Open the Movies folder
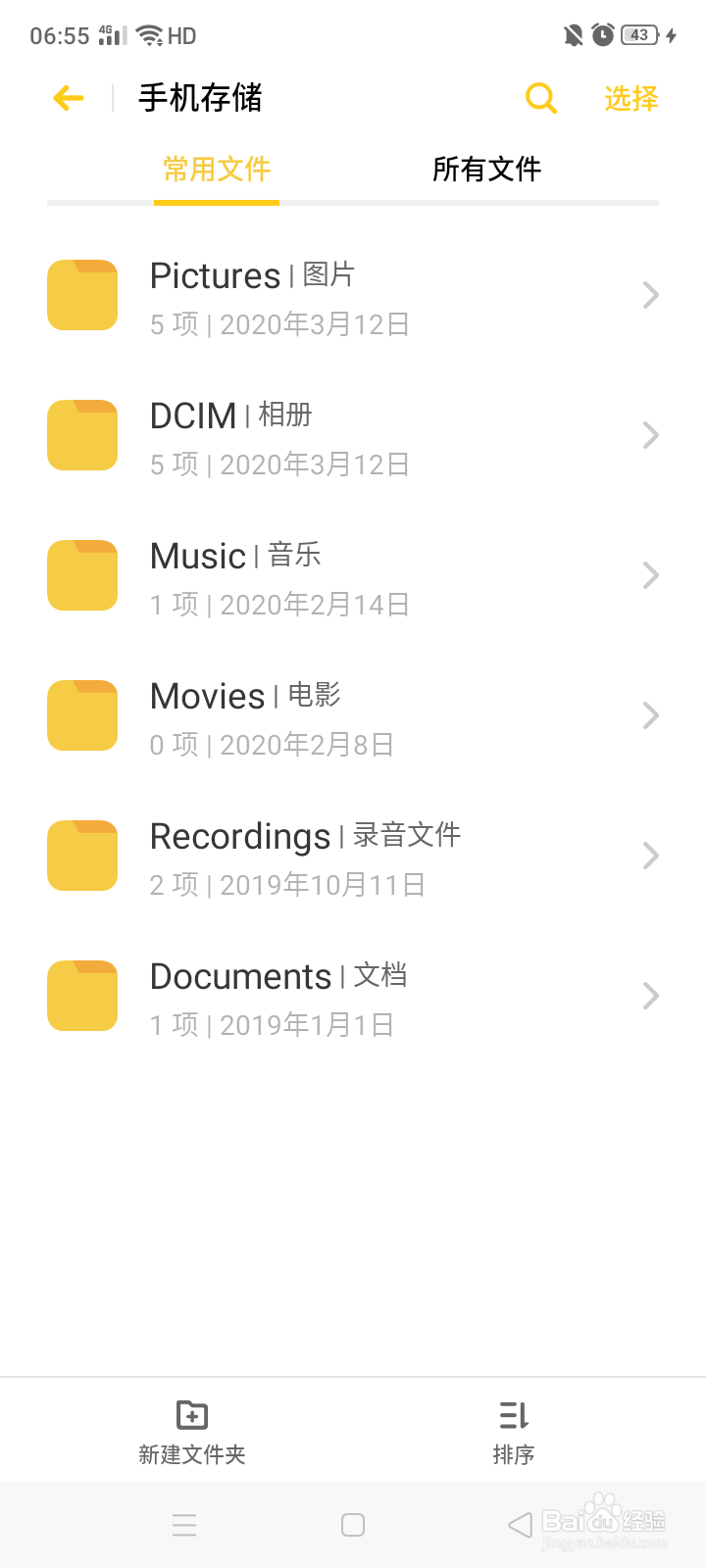 click(x=353, y=716)
